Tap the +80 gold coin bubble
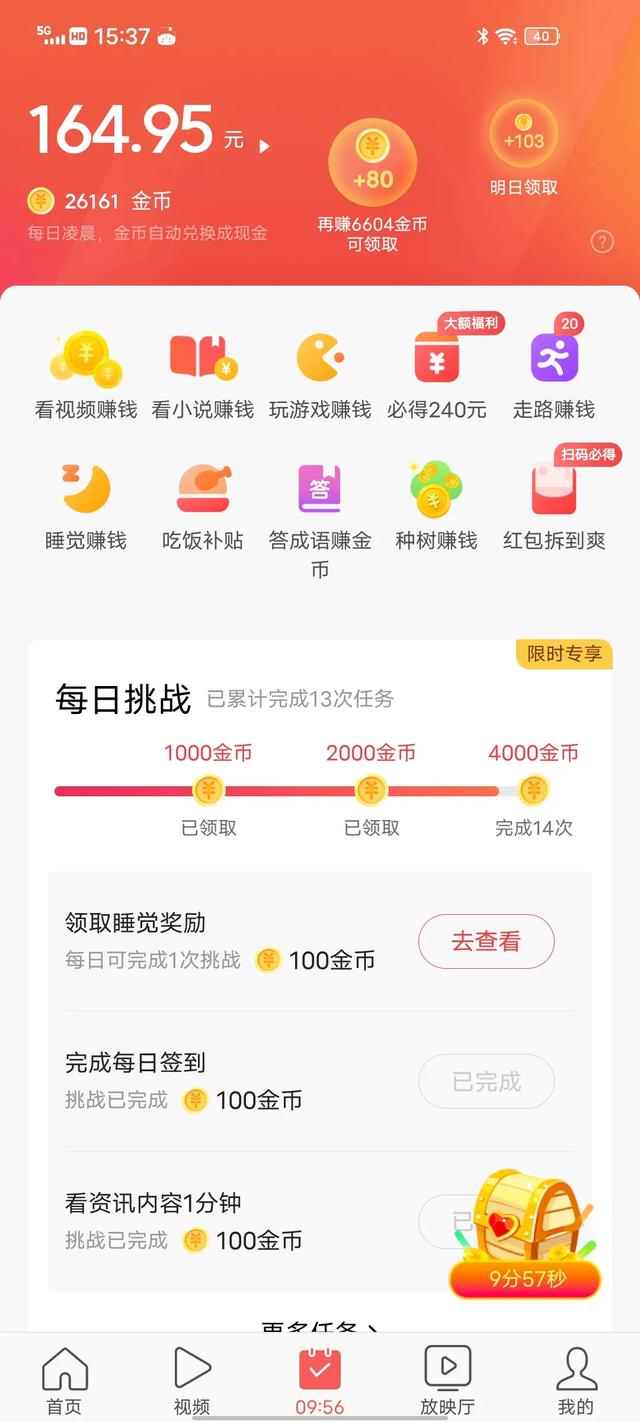 point(372,163)
